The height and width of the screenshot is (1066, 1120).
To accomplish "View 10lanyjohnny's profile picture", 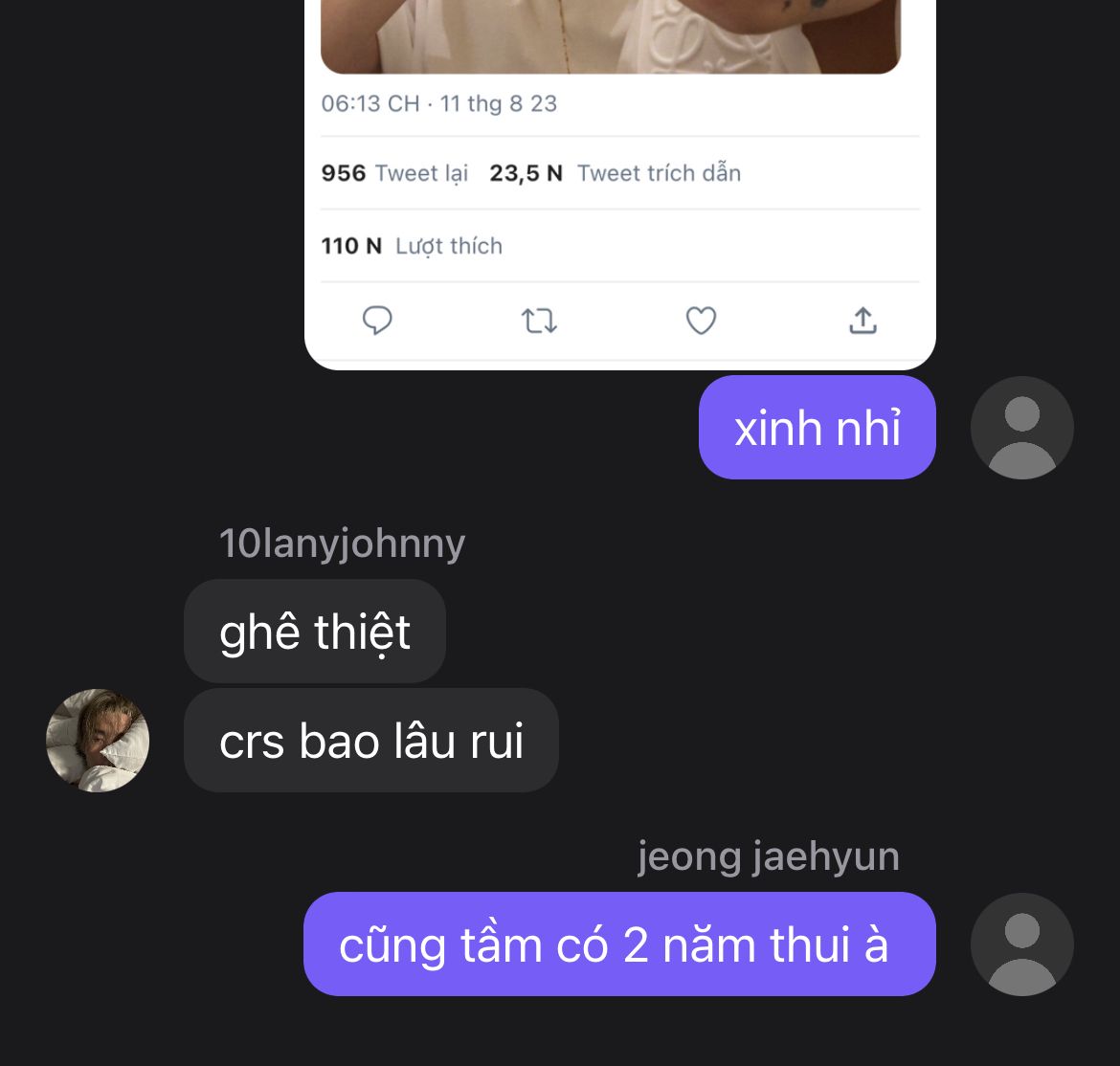I will (x=98, y=741).
